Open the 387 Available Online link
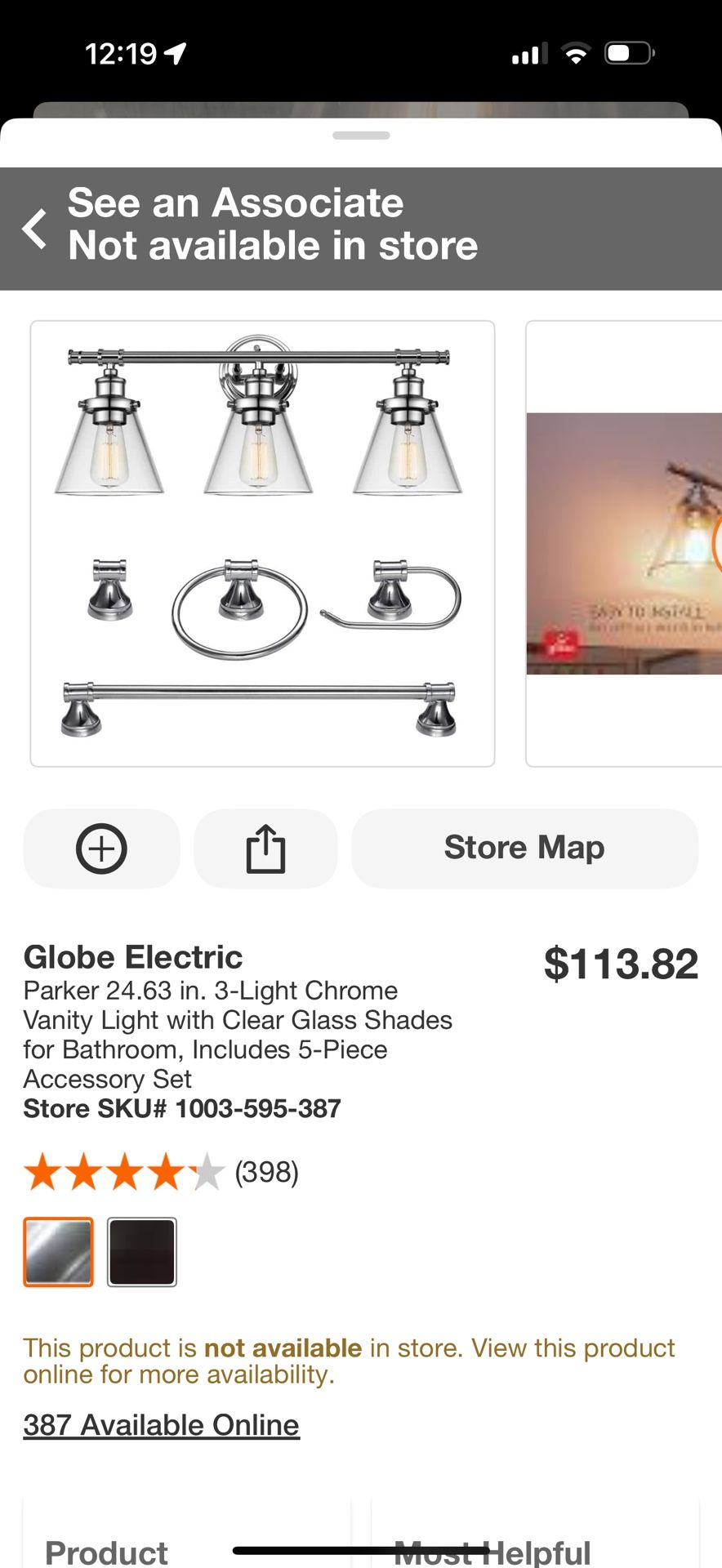 tap(161, 1424)
